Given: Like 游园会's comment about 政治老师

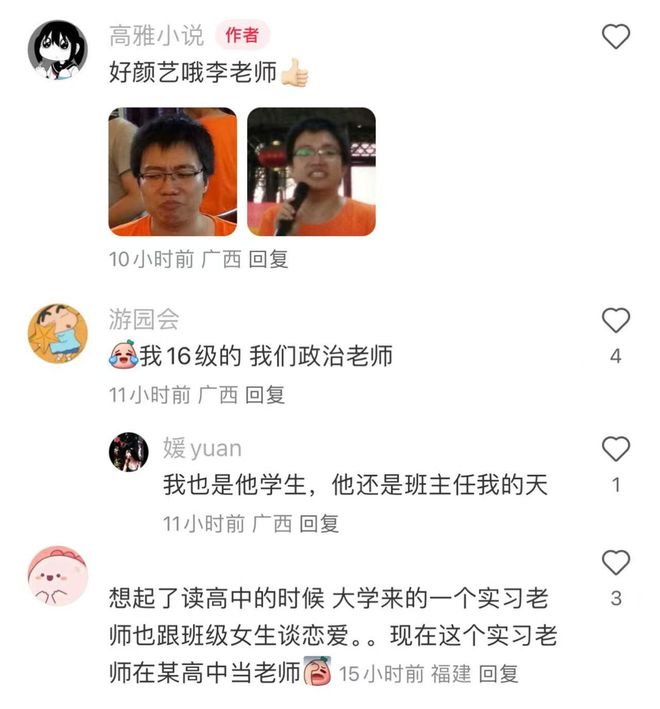Looking at the screenshot, I should [x=615, y=321].
